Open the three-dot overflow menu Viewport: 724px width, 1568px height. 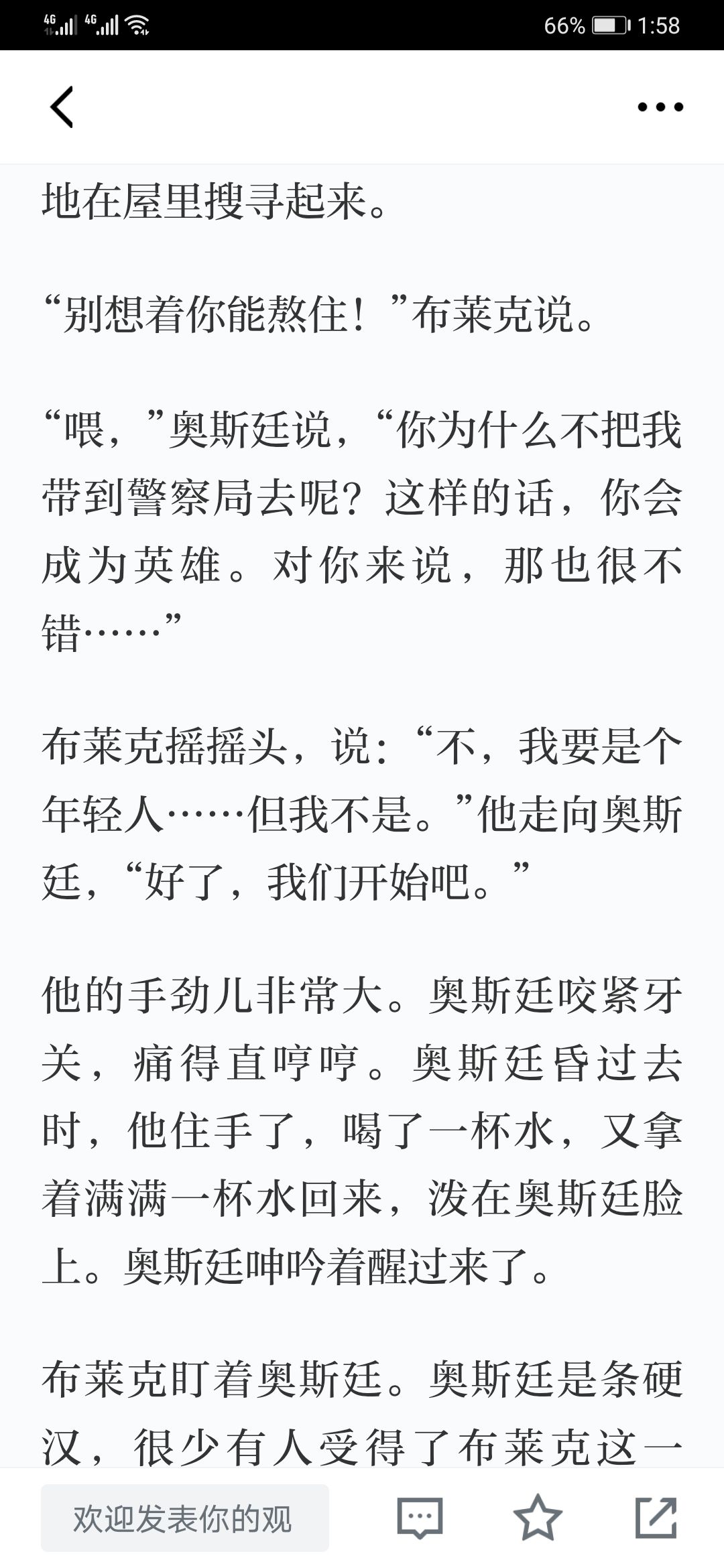point(660,107)
